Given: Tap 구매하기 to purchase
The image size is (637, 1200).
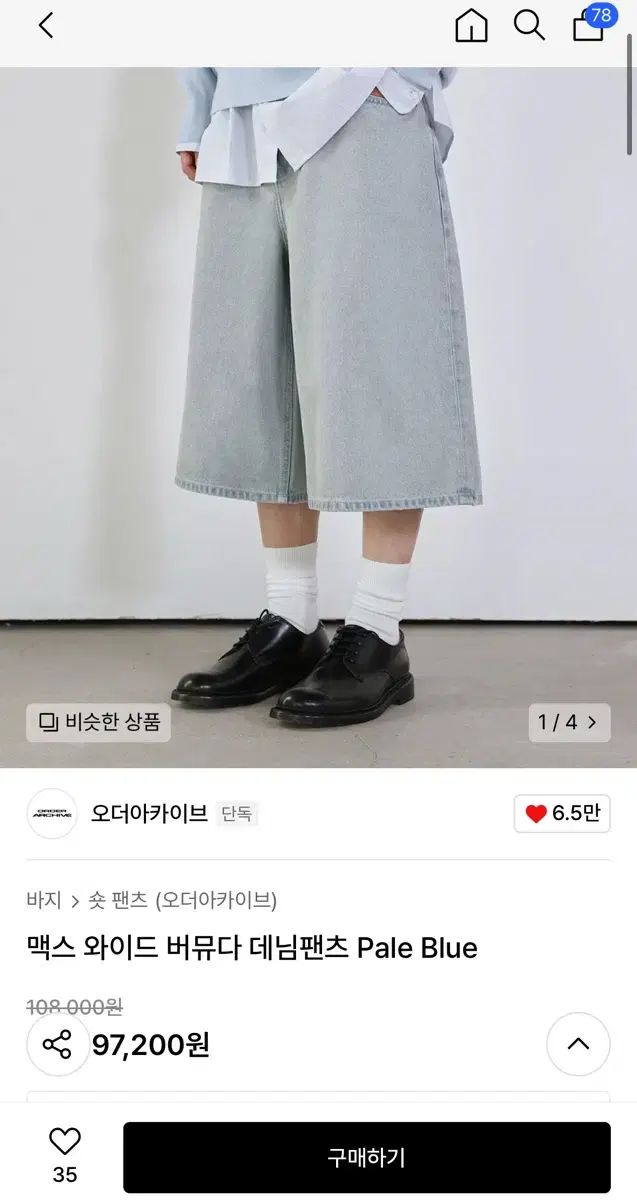Looking at the screenshot, I should pos(366,1158).
